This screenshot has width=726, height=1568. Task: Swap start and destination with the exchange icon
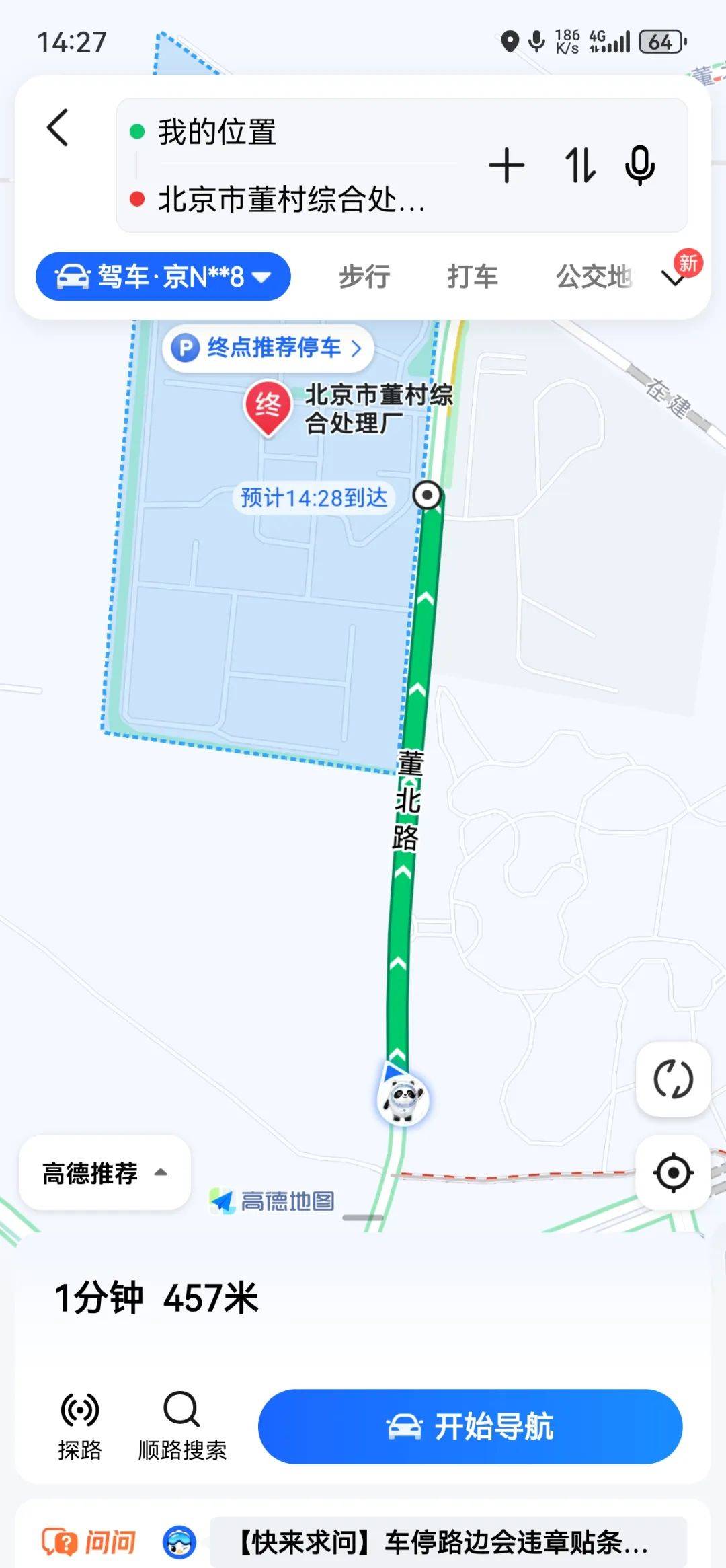pos(579,165)
